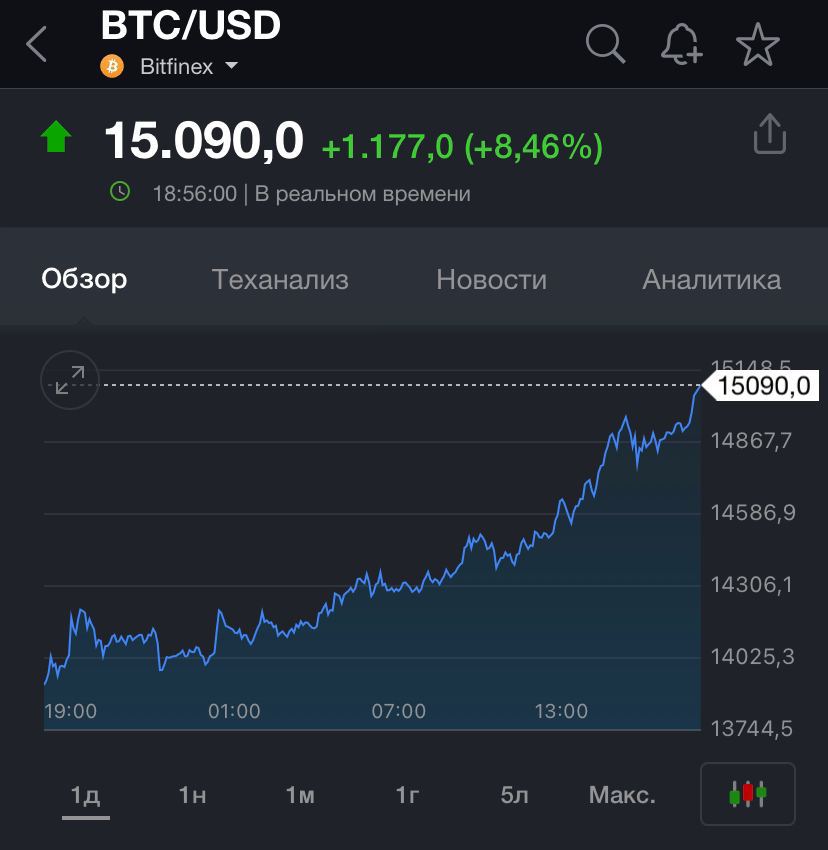Search for another instrument
This screenshot has width=828, height=850.
[605, 44]
